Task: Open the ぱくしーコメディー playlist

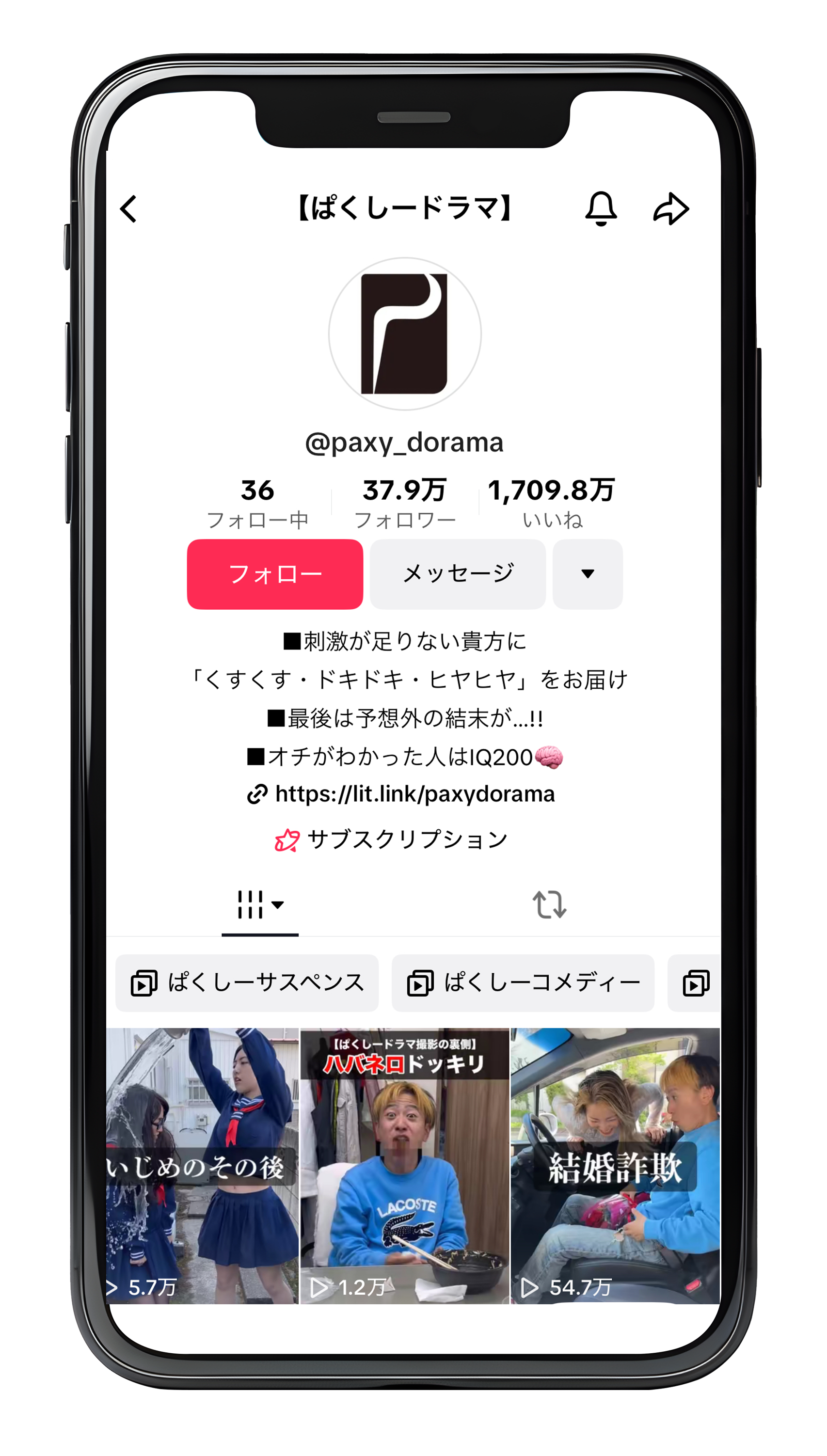Action: click(x=523, y=983)
